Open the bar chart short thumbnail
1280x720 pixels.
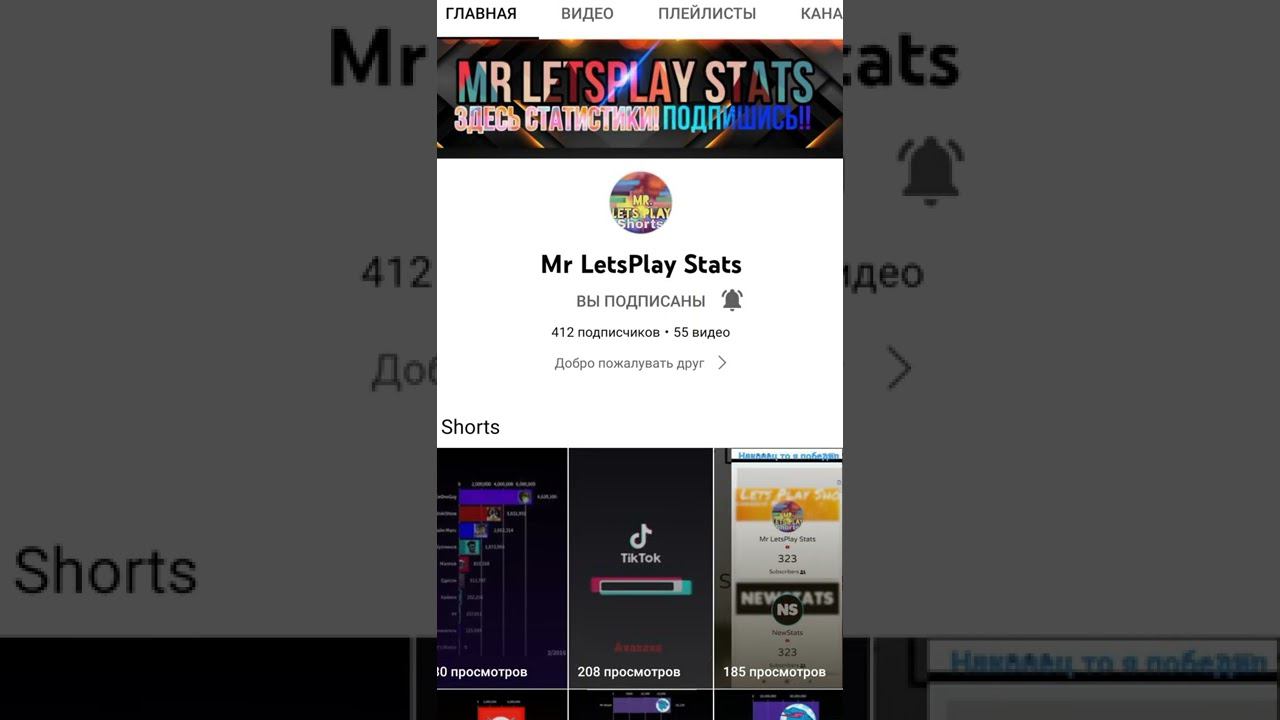tap(502, 567)
